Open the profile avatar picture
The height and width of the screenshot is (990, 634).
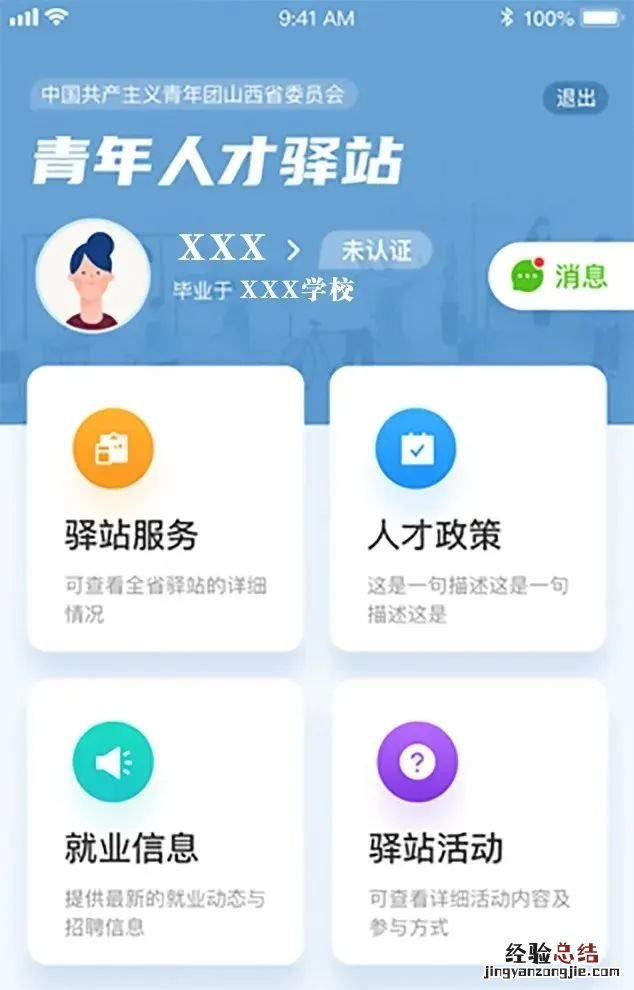[93, 276]
